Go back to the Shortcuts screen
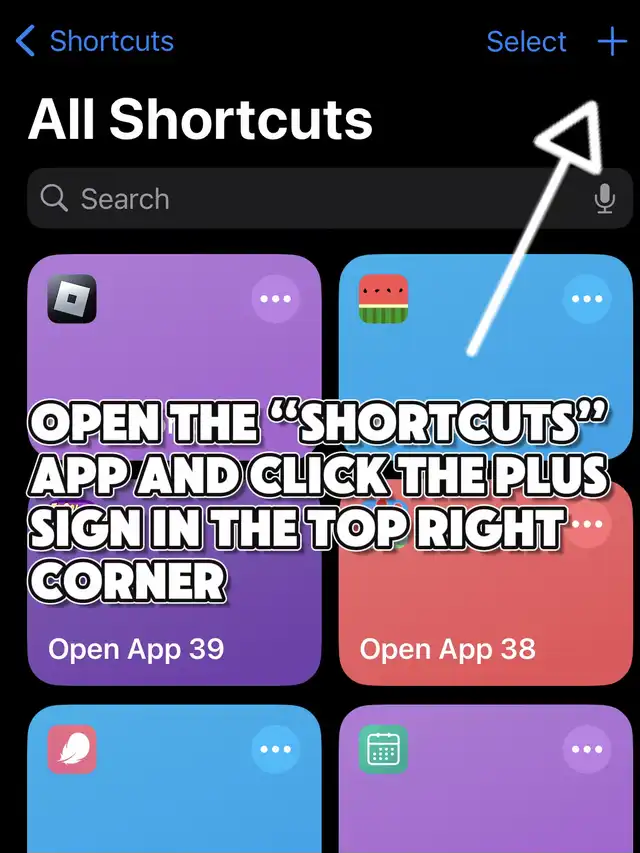Image resolution: width=640 pixels, height=853 pixels. point(95,42)
